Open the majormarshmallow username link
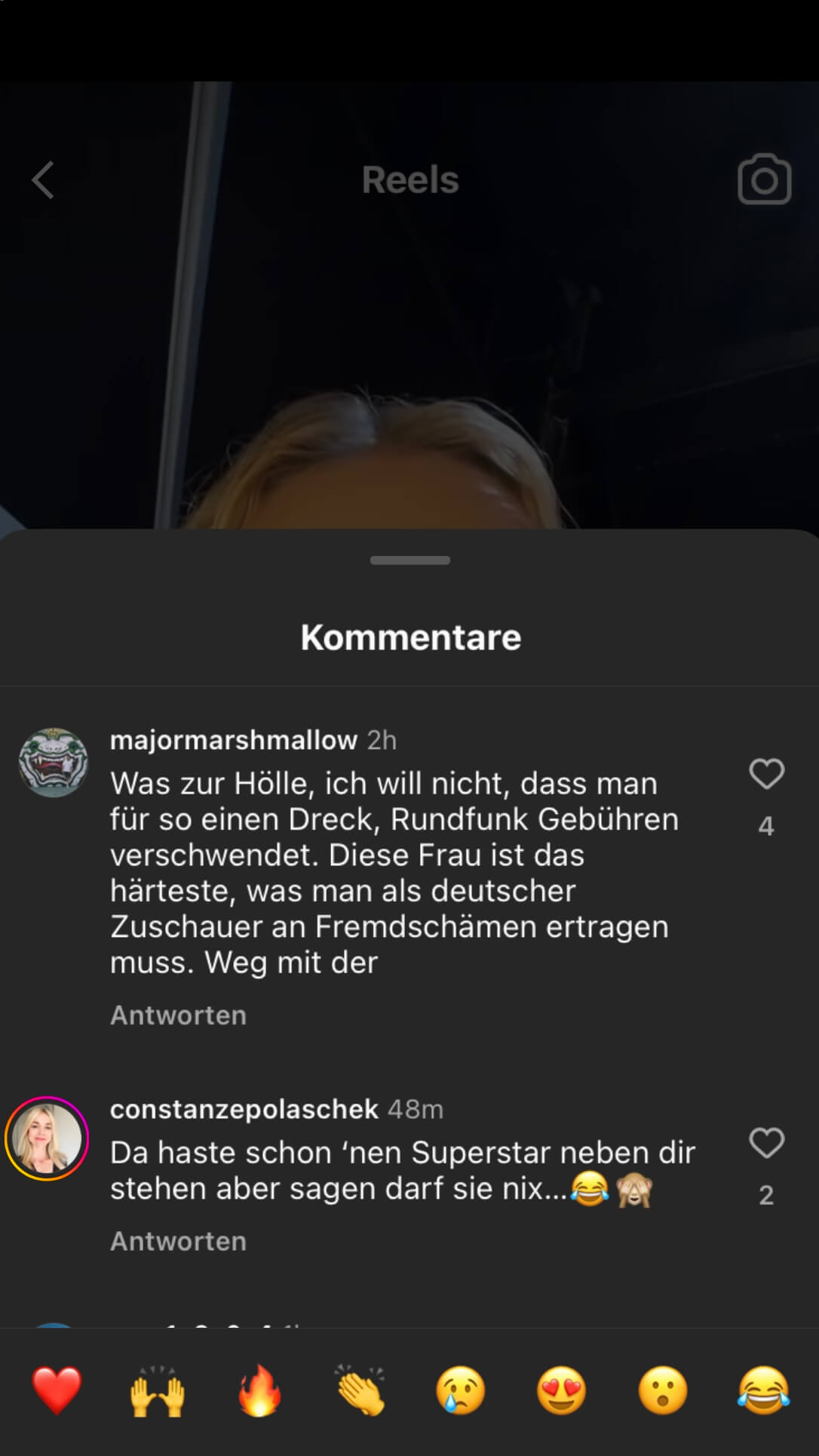 pos(234,740)
